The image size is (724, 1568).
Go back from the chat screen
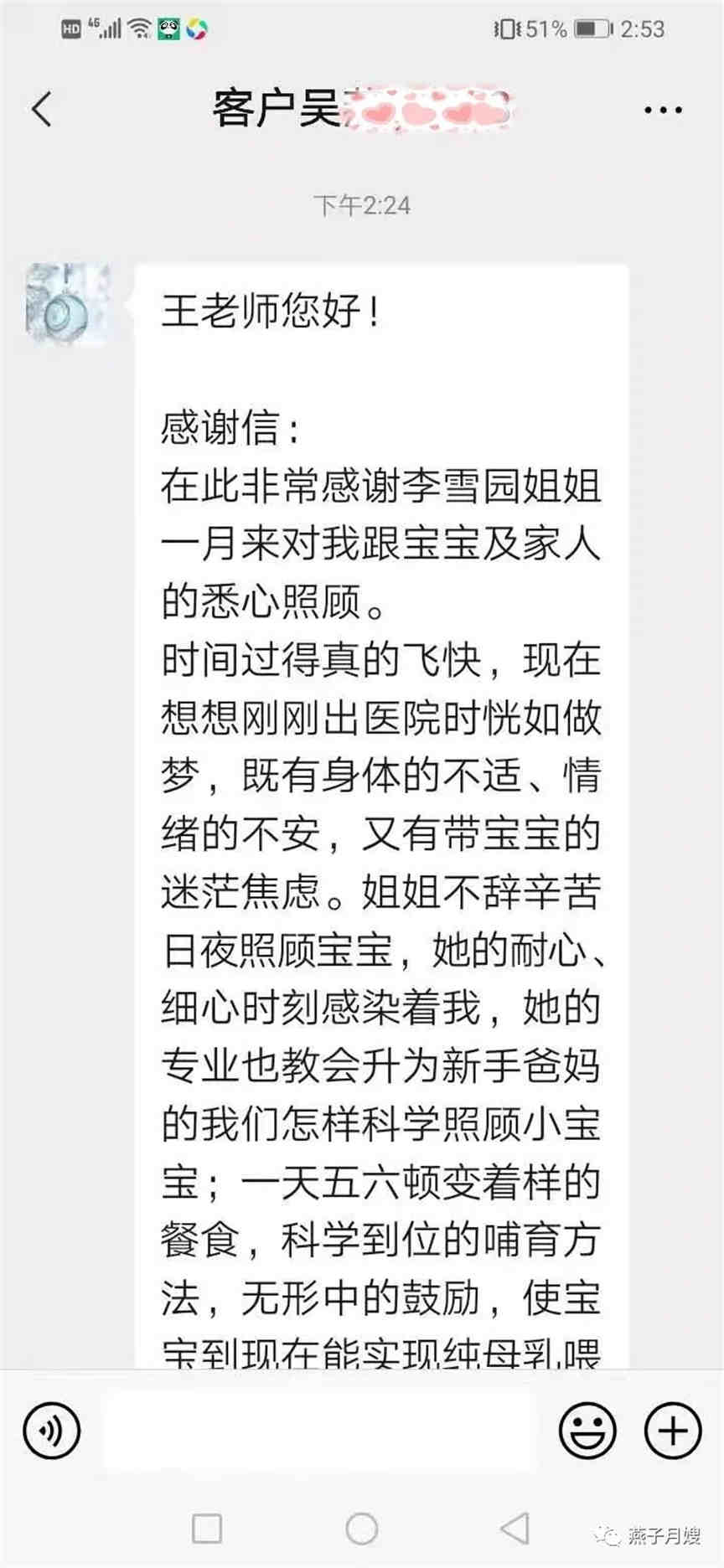(41, 109)
